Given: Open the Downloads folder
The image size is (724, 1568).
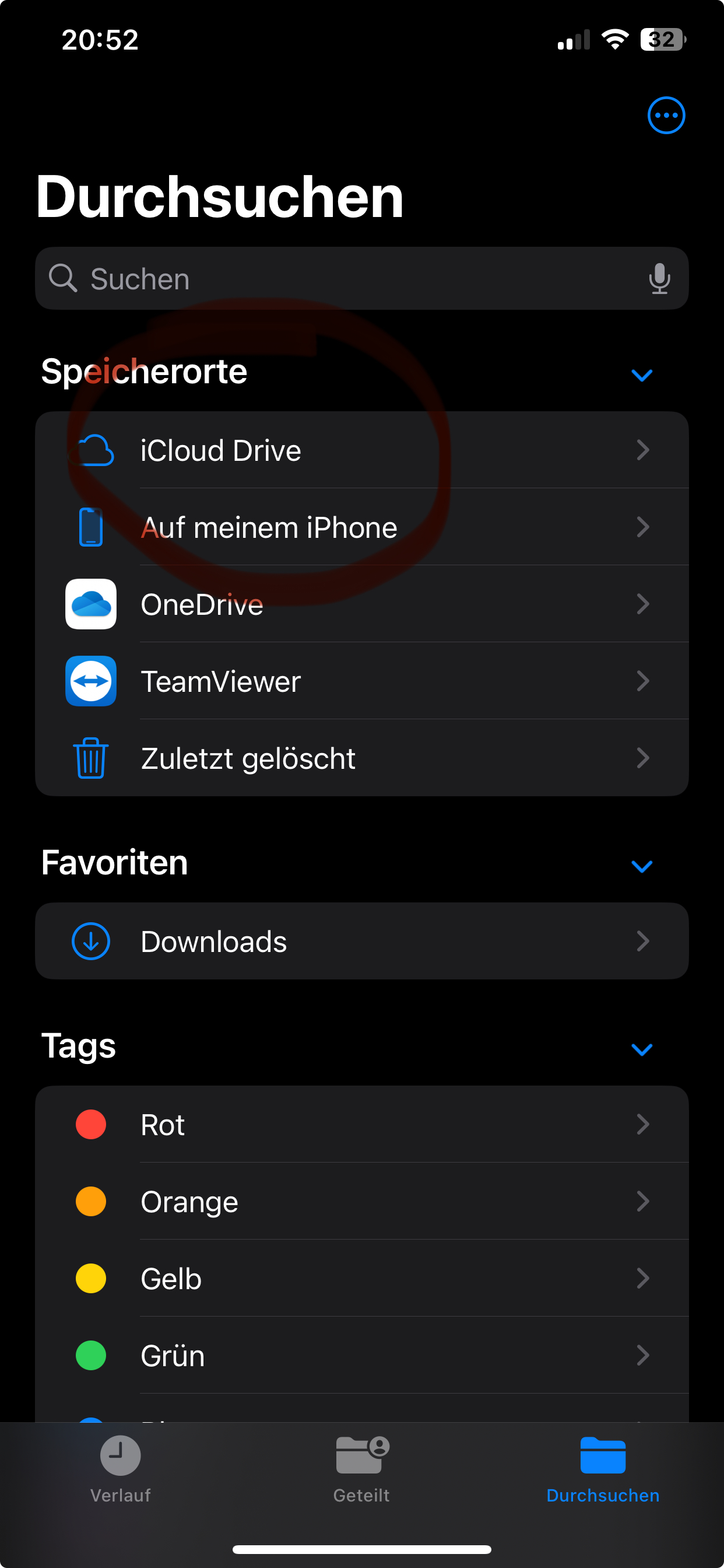Looking at the screenshot, I should (361, 941).
